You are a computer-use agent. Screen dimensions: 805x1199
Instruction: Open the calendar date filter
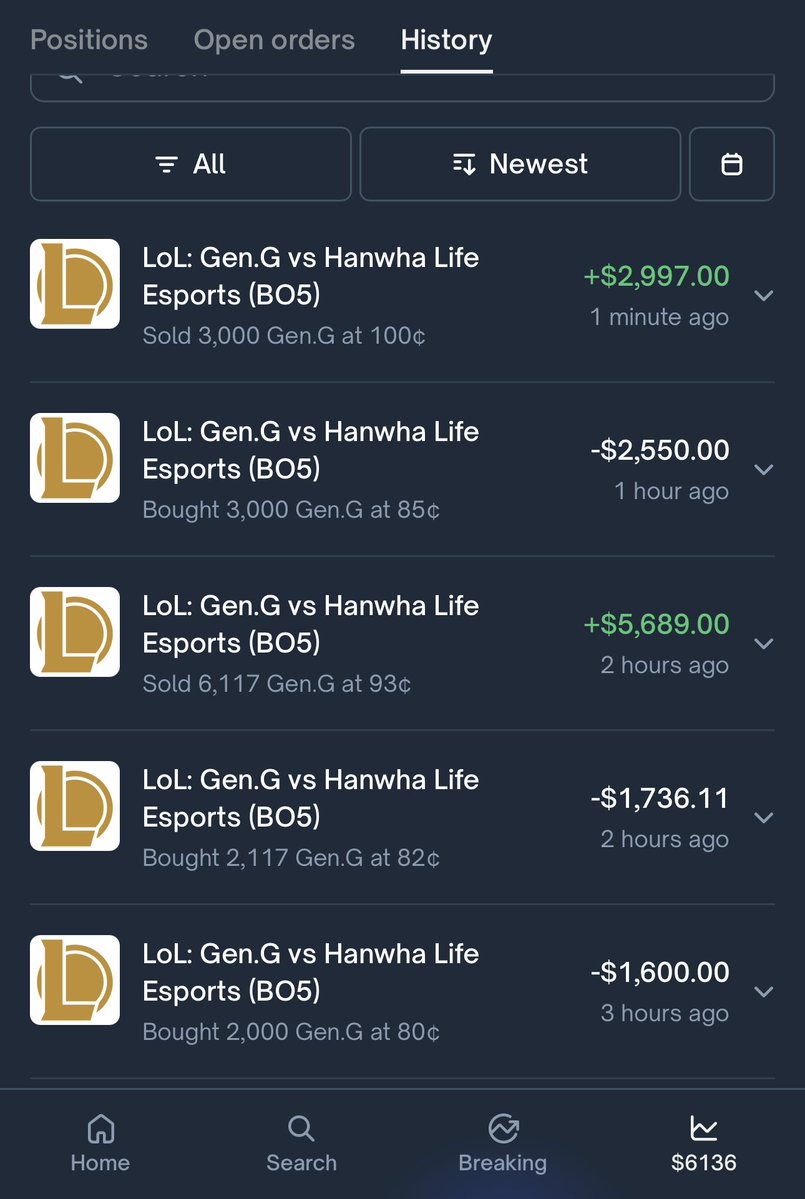coord(732,164)
